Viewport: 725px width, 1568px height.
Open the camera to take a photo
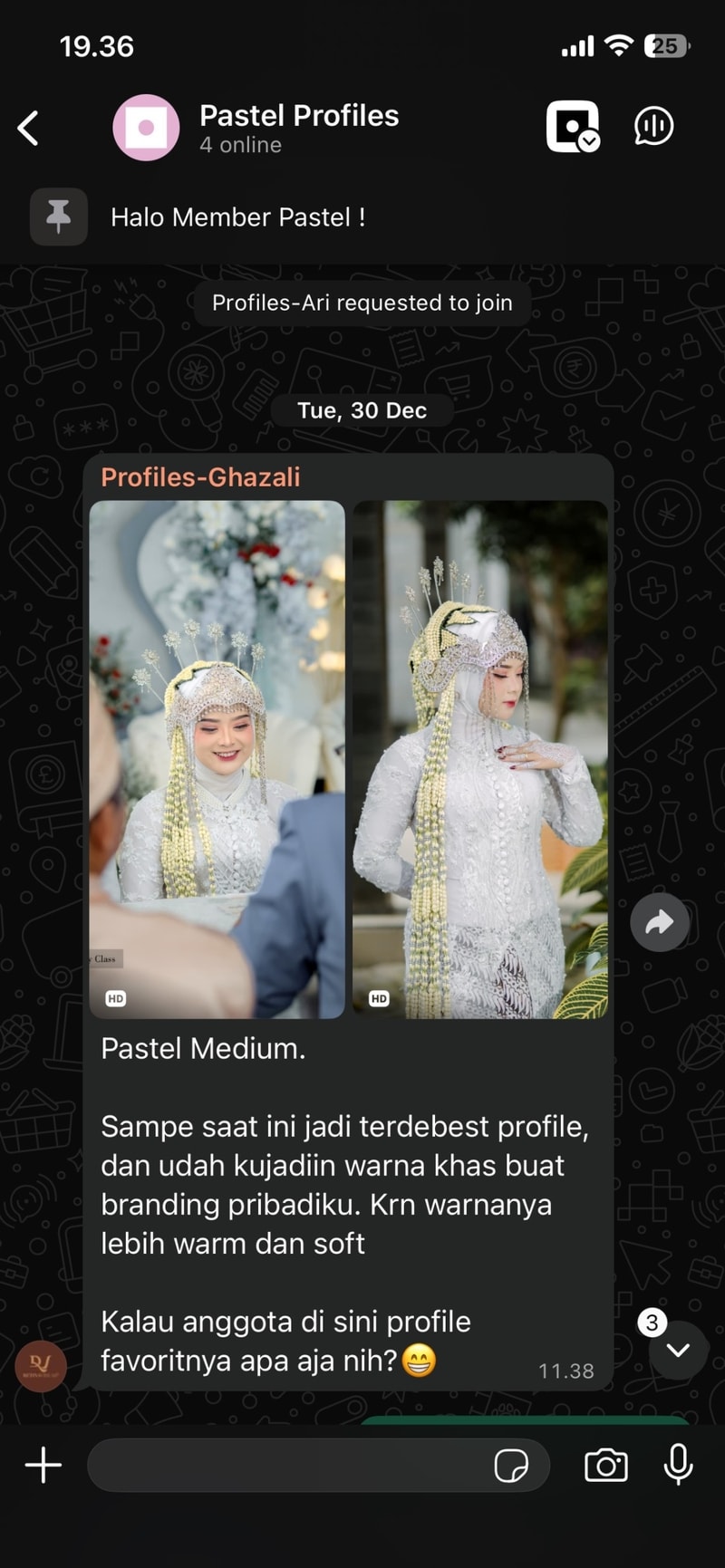(x=605, y=1465)
